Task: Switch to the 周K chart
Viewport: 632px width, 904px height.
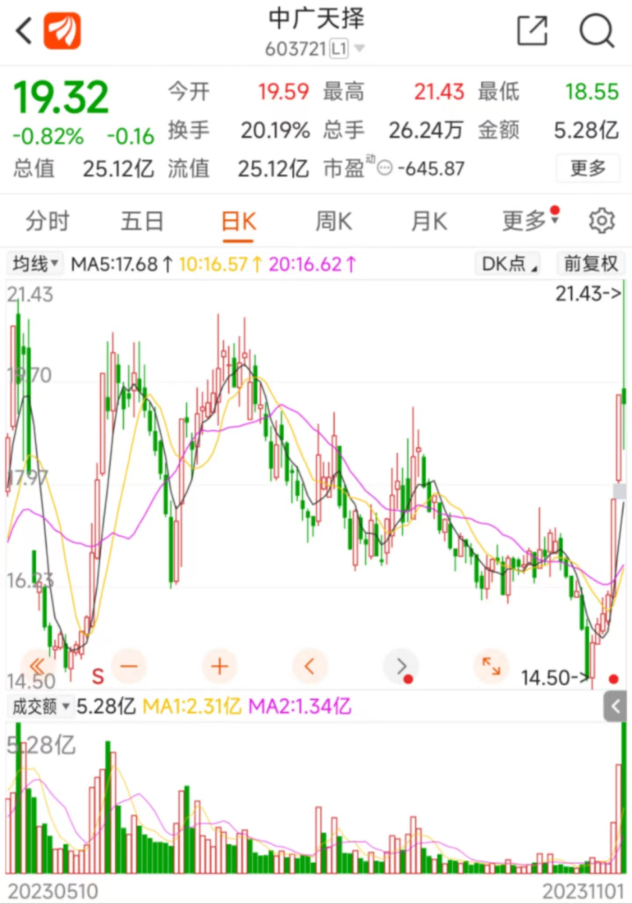Action: (333, 221)
